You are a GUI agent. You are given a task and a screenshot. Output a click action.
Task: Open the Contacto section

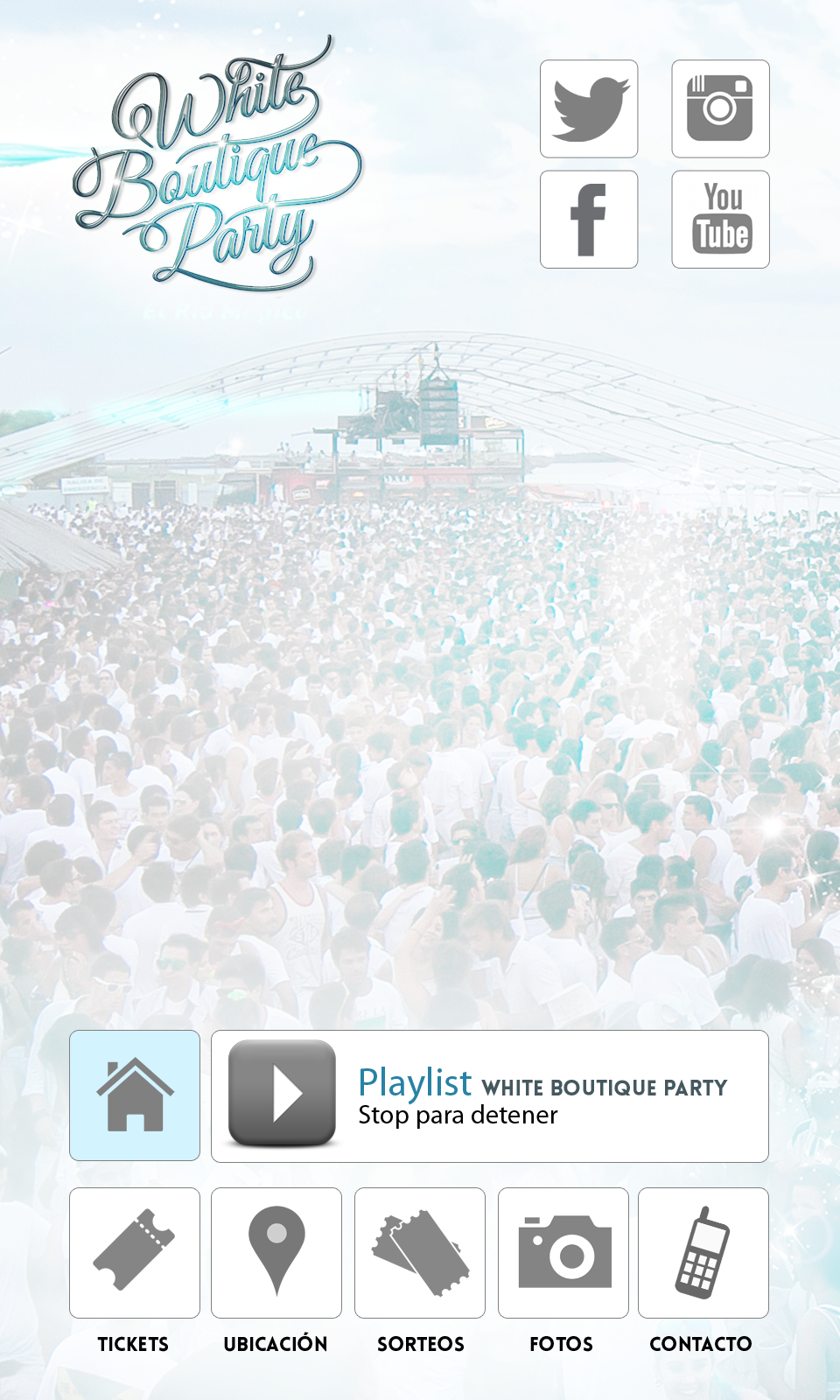tap(703, 1253)
